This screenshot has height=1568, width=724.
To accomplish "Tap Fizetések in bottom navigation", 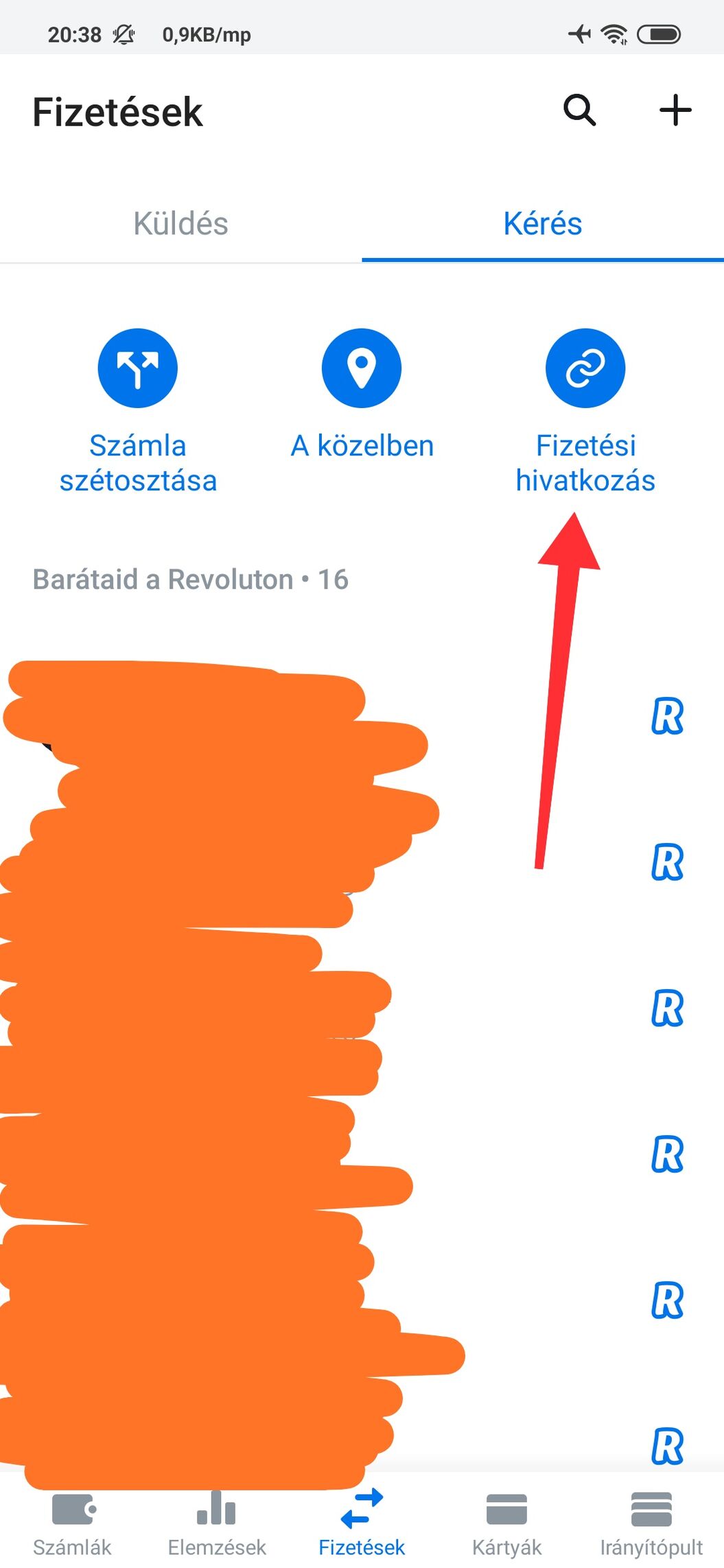I will (362, 1521).
